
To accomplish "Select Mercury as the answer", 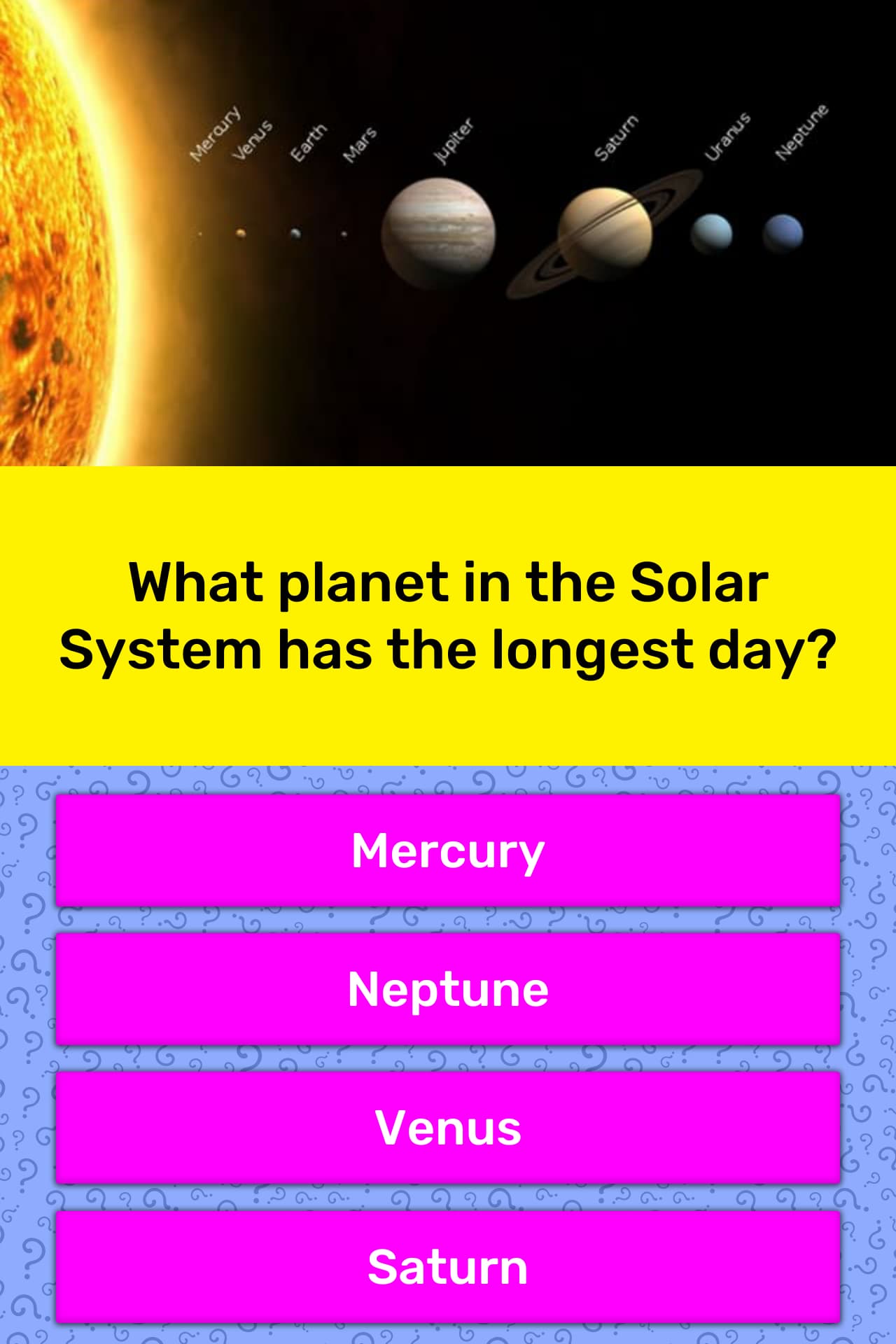I will click(x=448, y=850).
